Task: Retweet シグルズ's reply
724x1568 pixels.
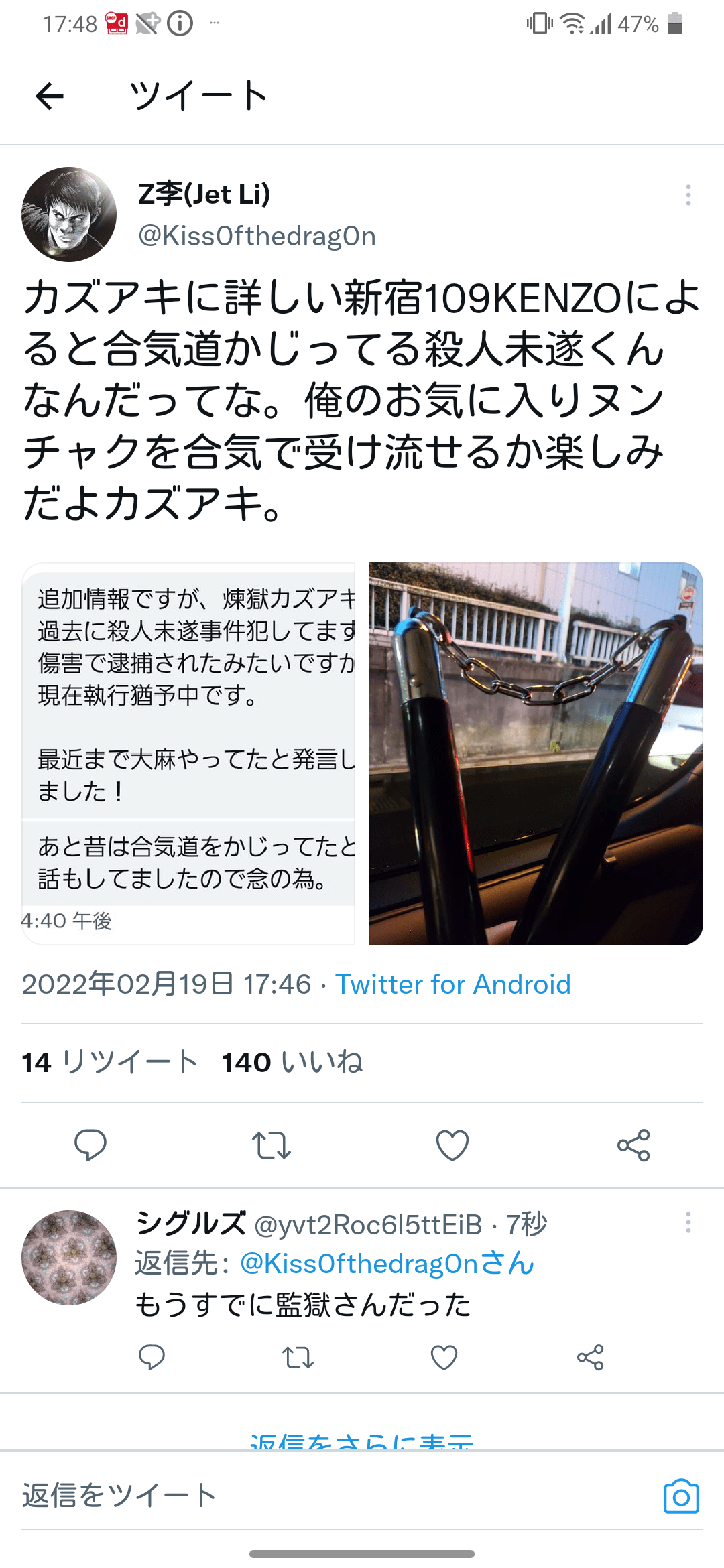Action: [298, 1357]
